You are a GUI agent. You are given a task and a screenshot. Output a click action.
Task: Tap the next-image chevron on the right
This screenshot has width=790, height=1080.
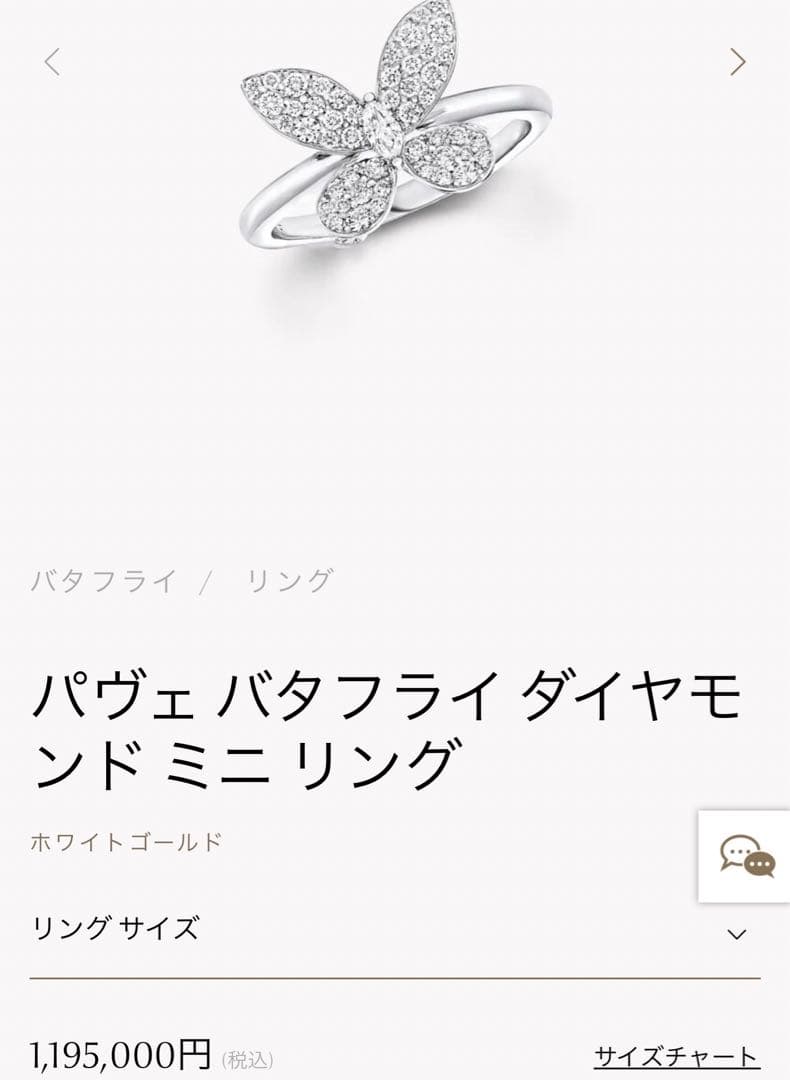pos(739,62)
